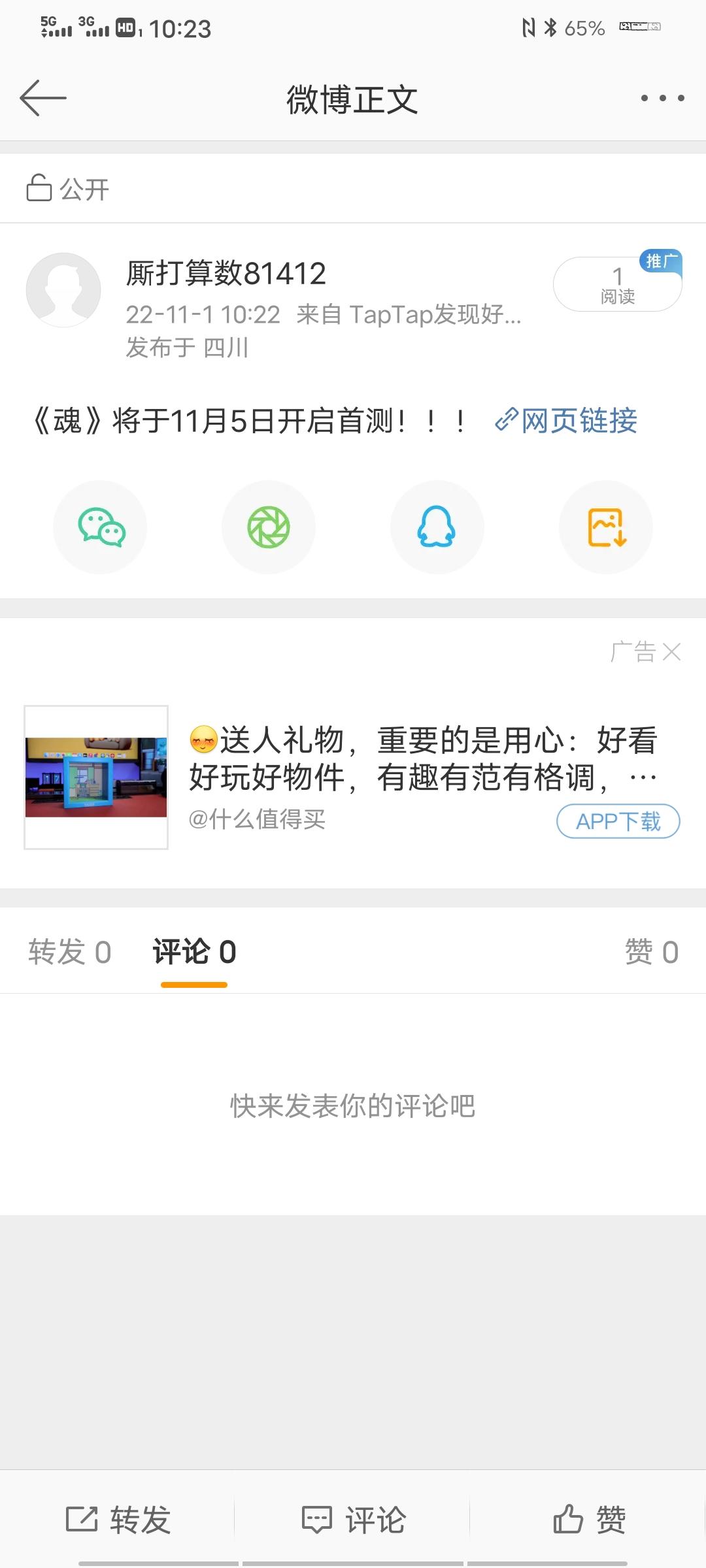Image resolution: width=706 pixels, height=1568 pixels.
Task: Switch to the 转发 0 tab
Action: click(69, 952)
